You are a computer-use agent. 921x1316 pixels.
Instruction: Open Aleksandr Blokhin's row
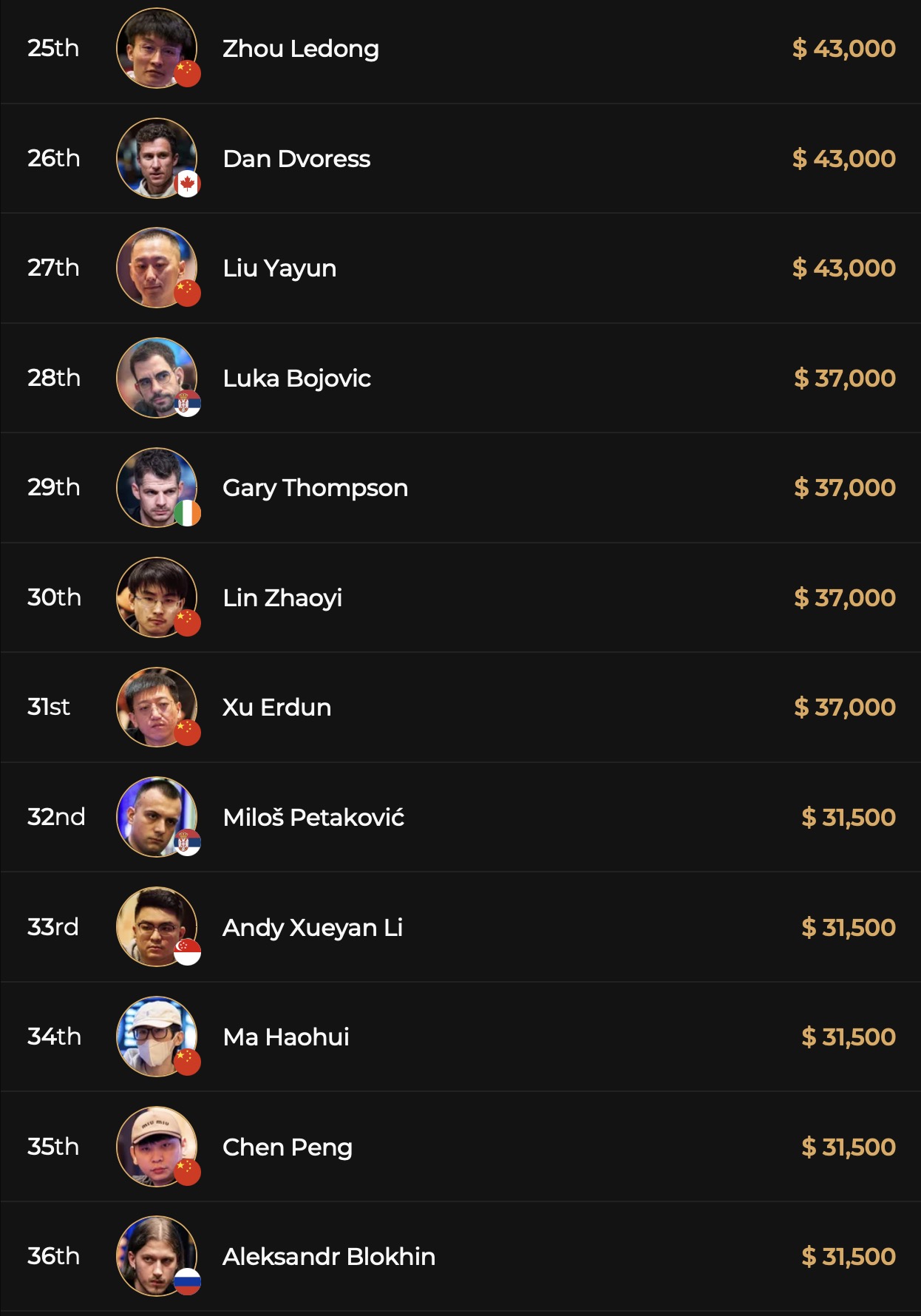329,1257
